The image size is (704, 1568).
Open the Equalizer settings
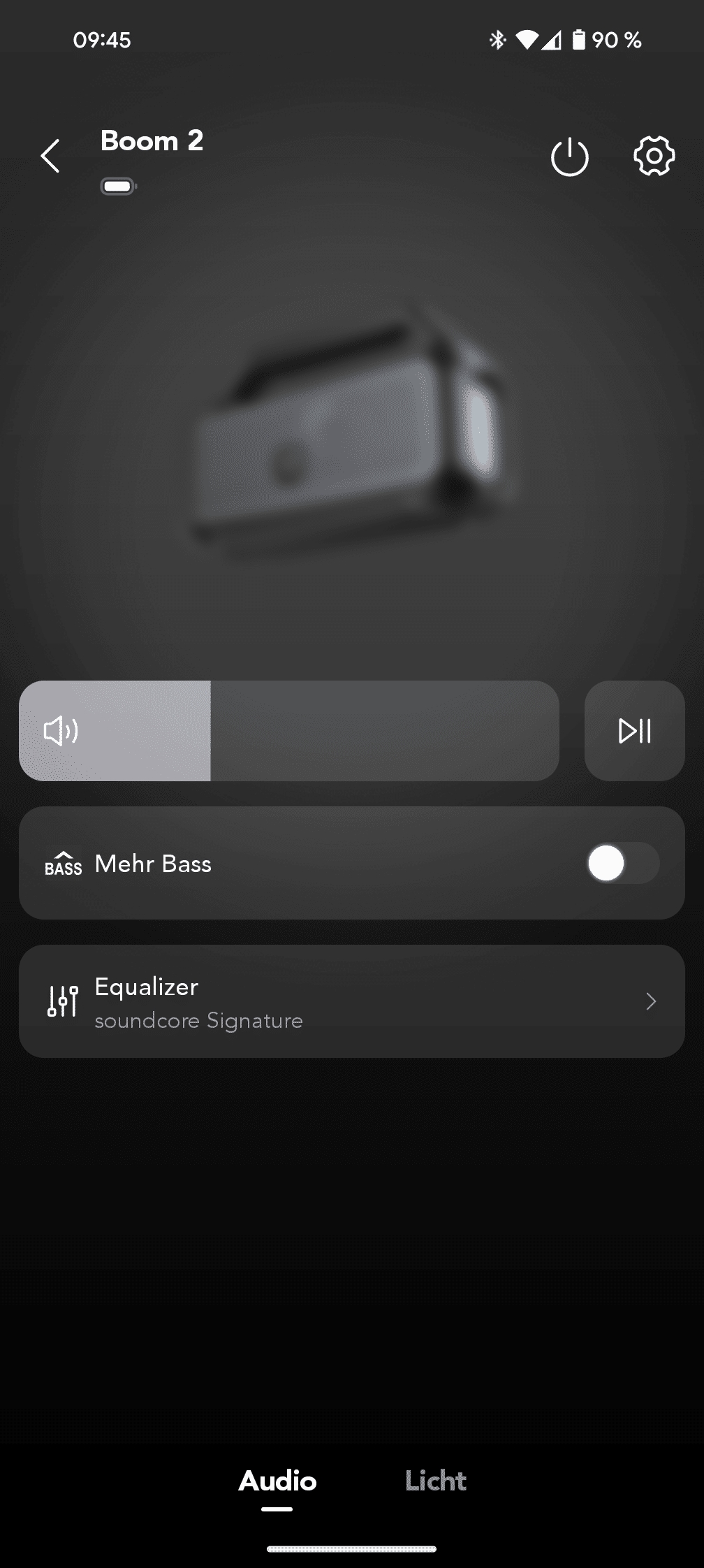point(351,1001)
